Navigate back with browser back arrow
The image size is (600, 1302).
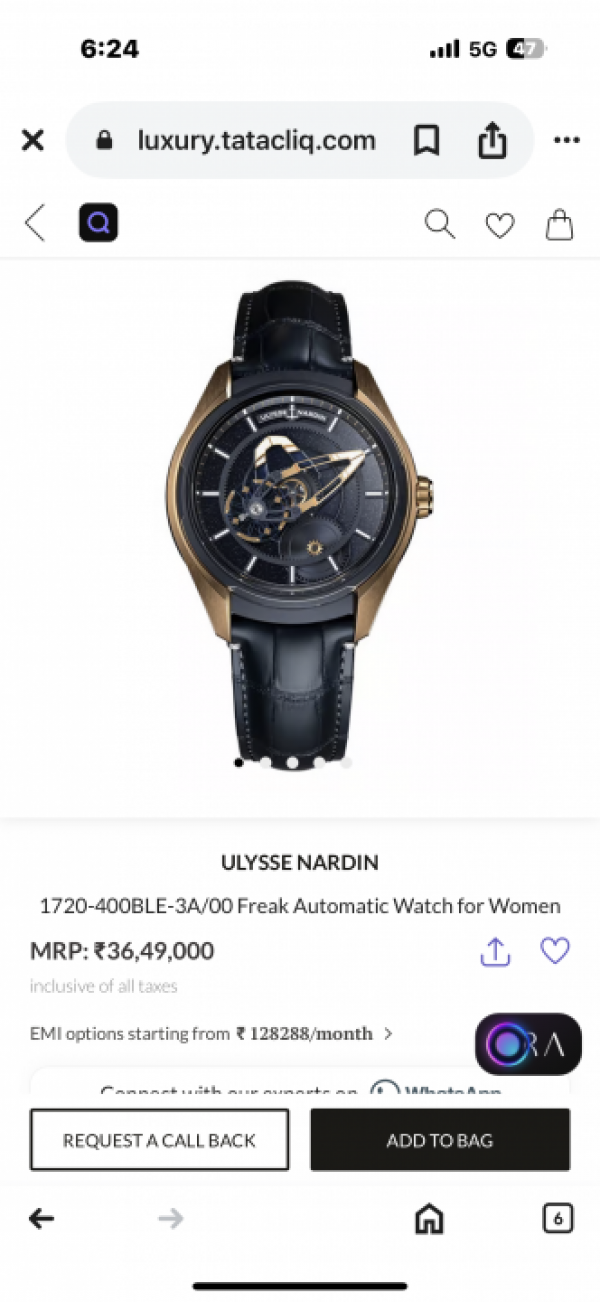(41, 1218)
